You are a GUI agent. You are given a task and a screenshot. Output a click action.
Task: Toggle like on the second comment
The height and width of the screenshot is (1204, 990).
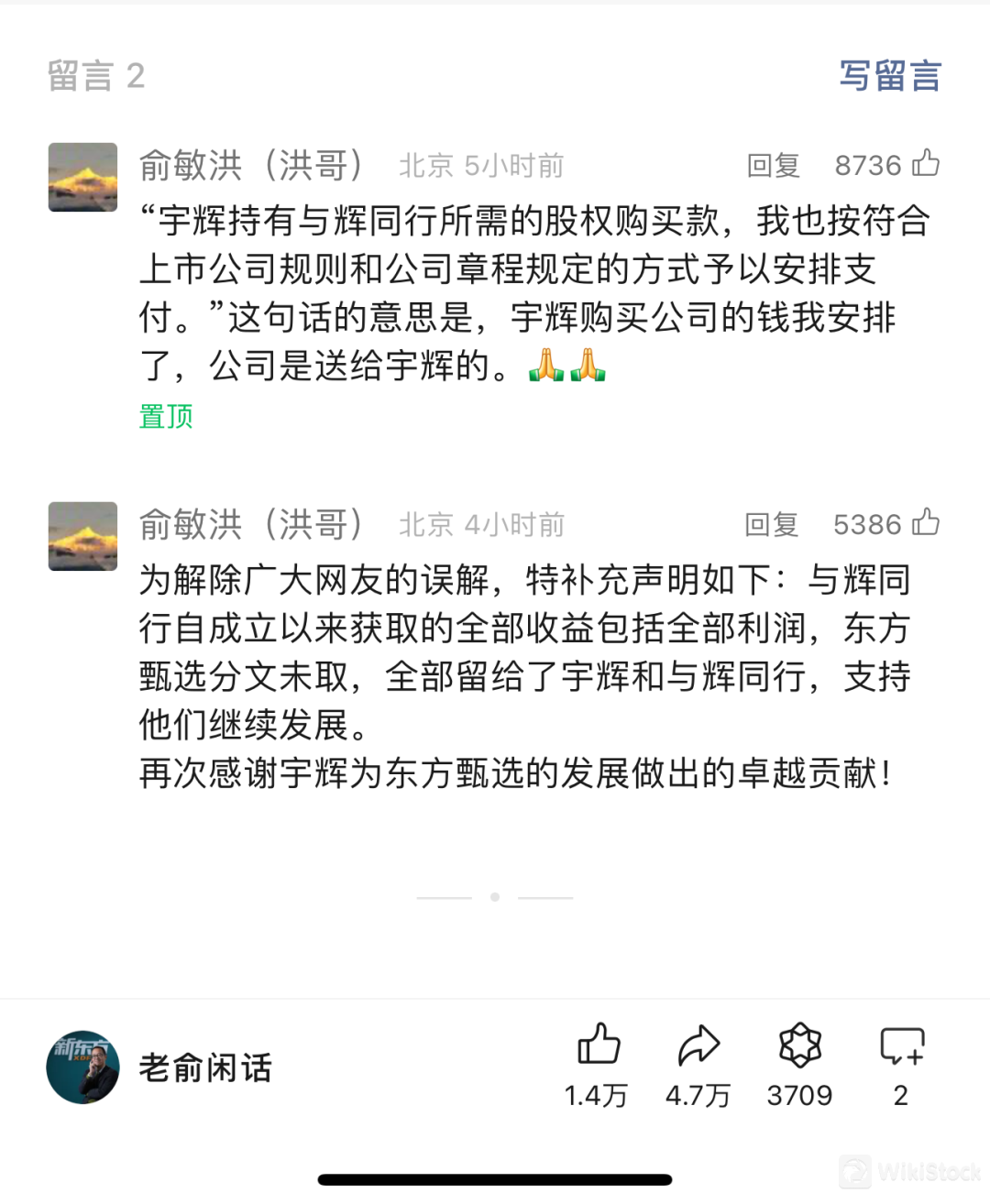tap(926, 522)
